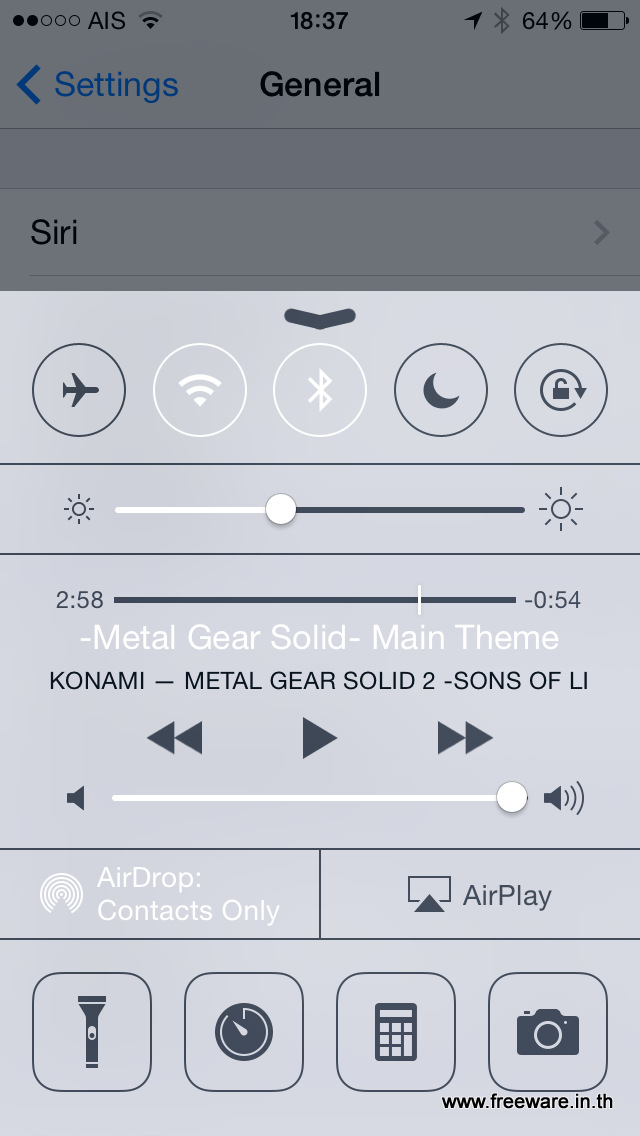Open the Camera
Image resolution: width=640 pixels, height=1136 pixels.
(x=548, y=1032)
